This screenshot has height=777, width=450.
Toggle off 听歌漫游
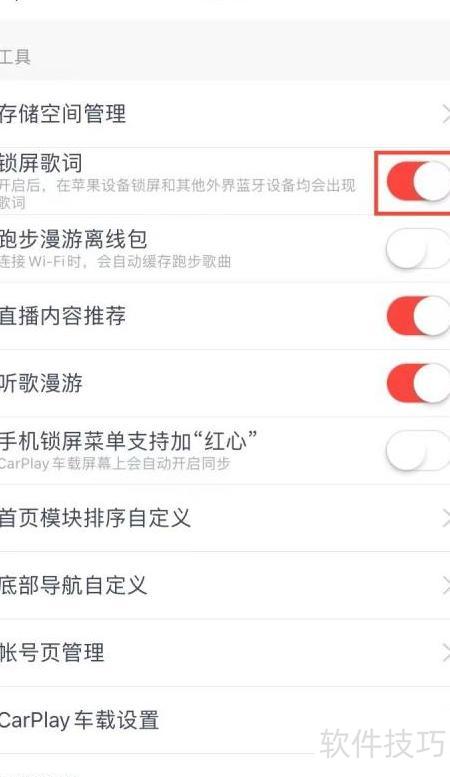(x=418, y=383)
